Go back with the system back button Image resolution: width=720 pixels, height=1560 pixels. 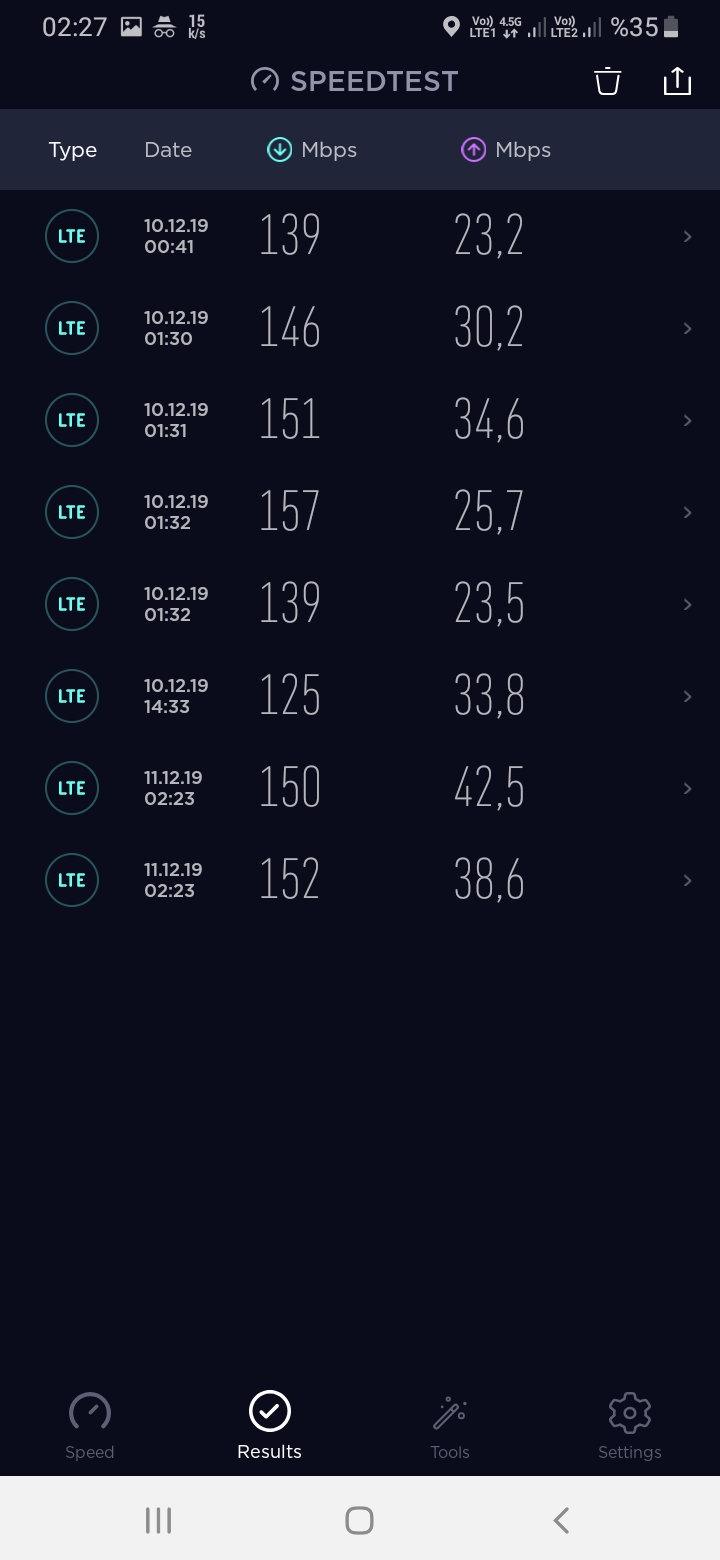561,1520
